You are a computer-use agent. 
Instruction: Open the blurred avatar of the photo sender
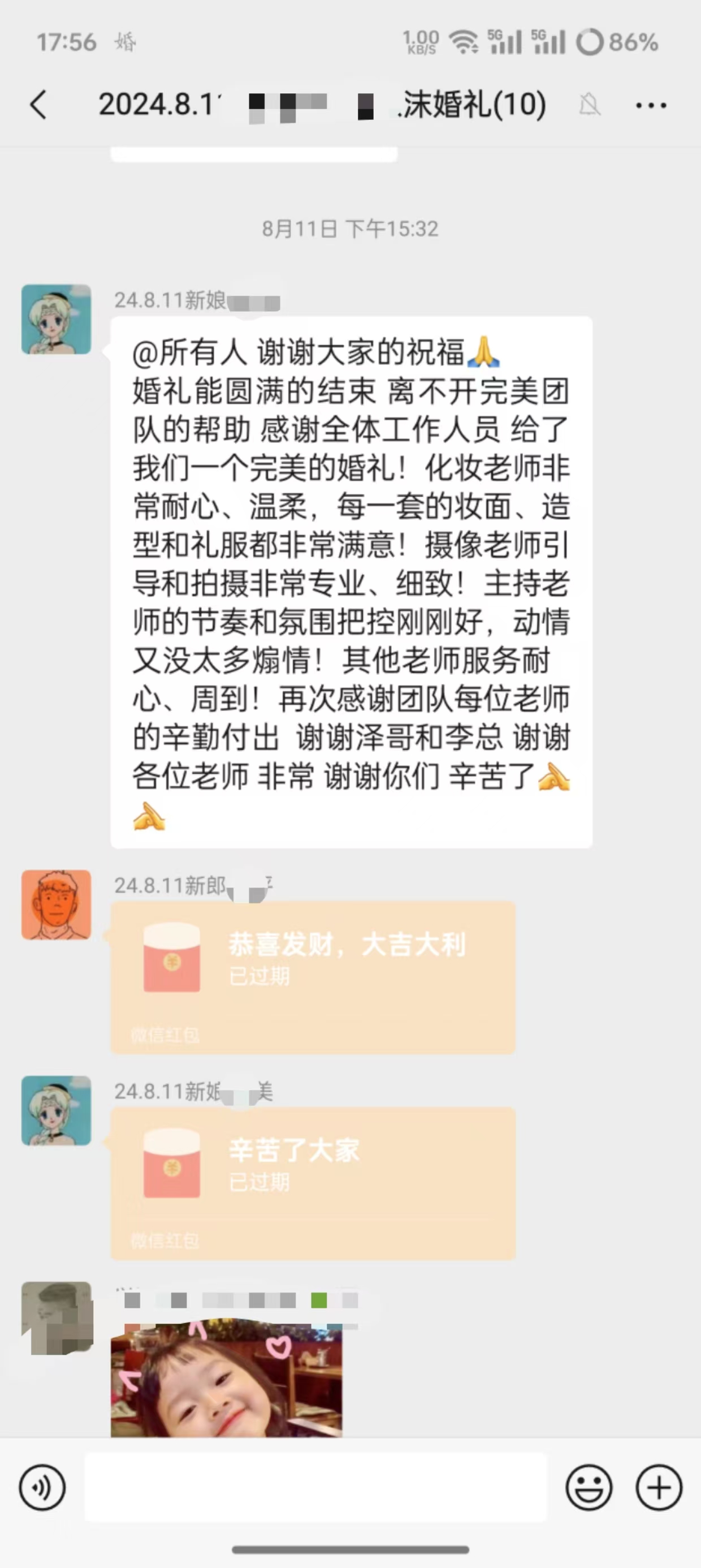click(x=56, y=1317)
